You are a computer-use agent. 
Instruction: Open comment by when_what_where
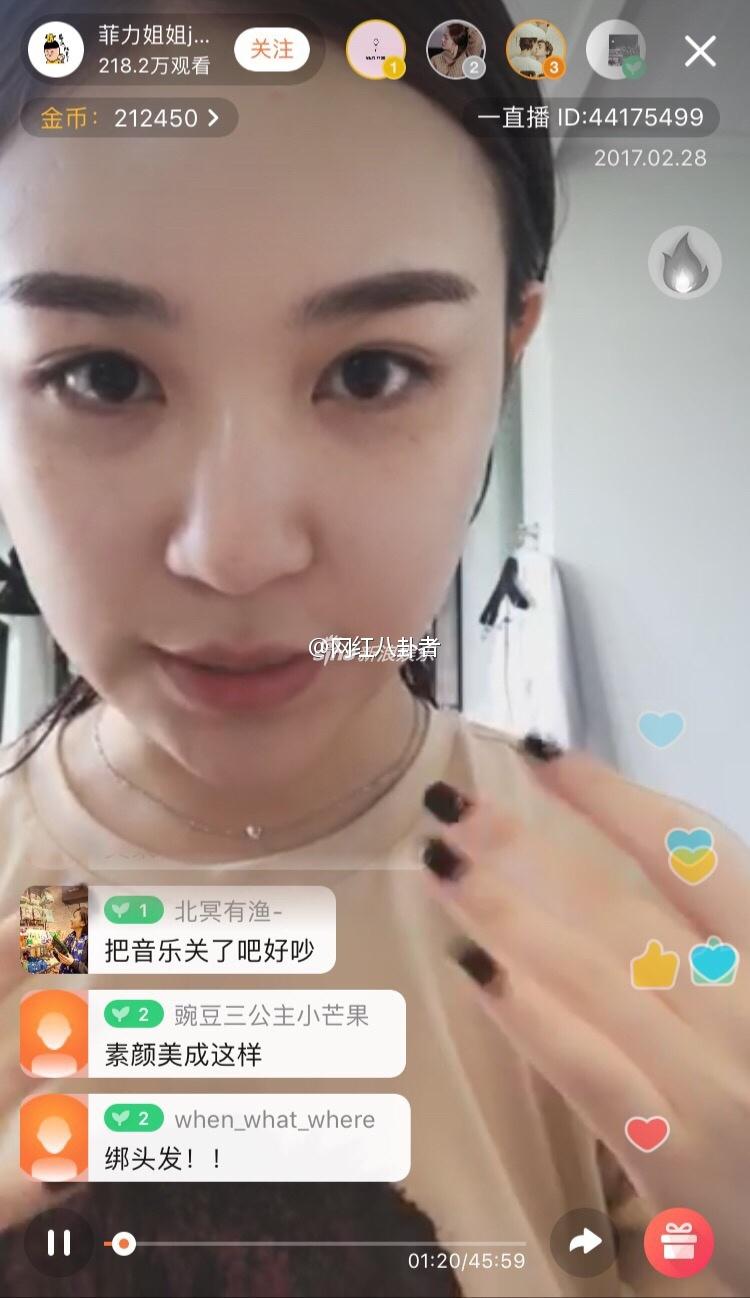(x=215, y=1138)
